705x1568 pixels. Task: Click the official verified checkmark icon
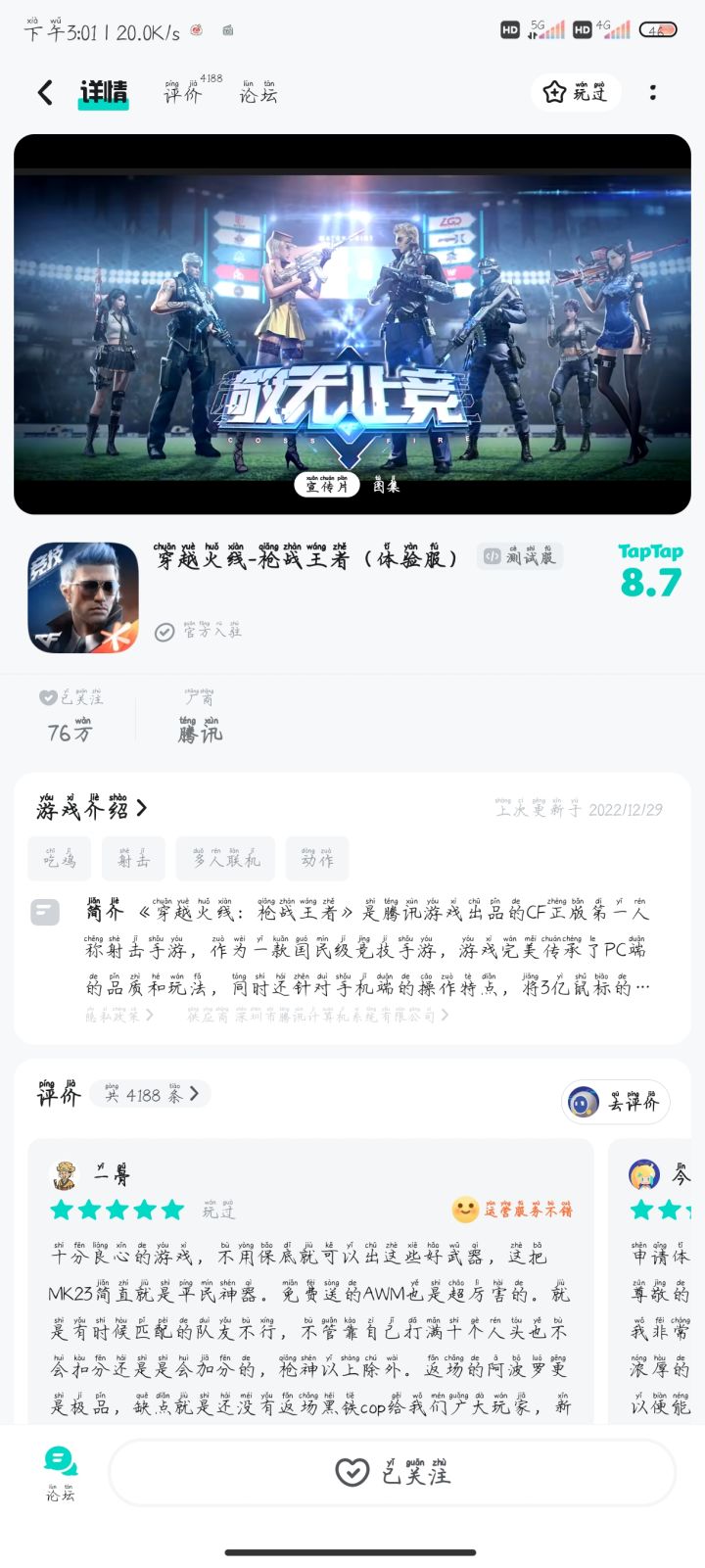coord(163,631)
